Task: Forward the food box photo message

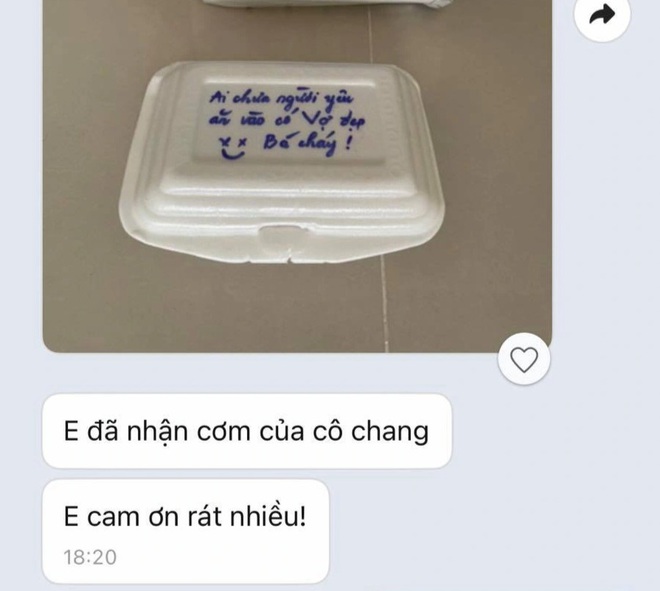Action: click(603, 14)
